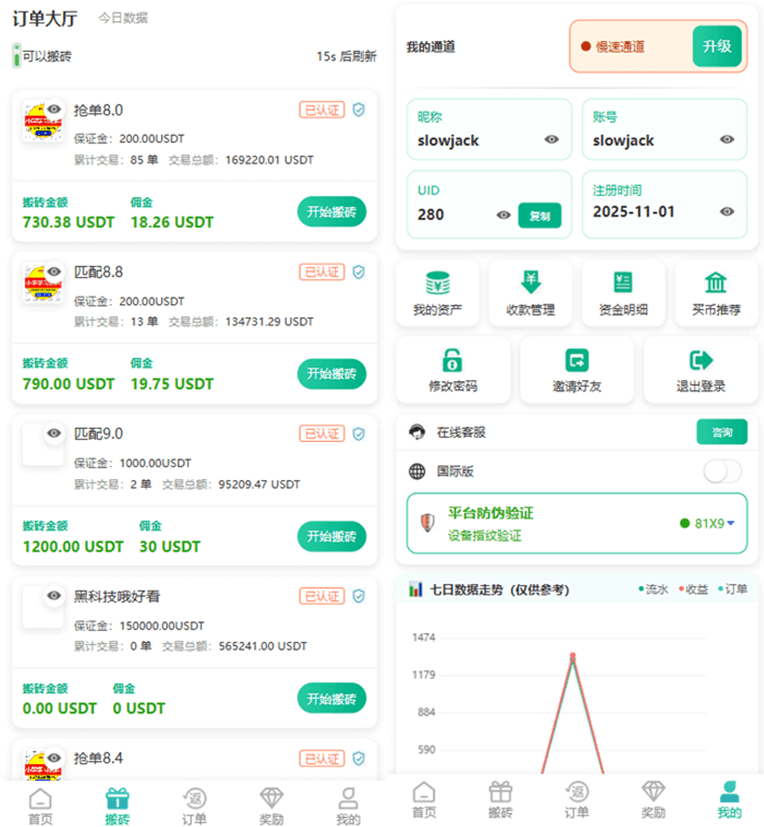Open 收款管理
The width and height of the screenshot is (764, 827).
click(x=530, y=293)
